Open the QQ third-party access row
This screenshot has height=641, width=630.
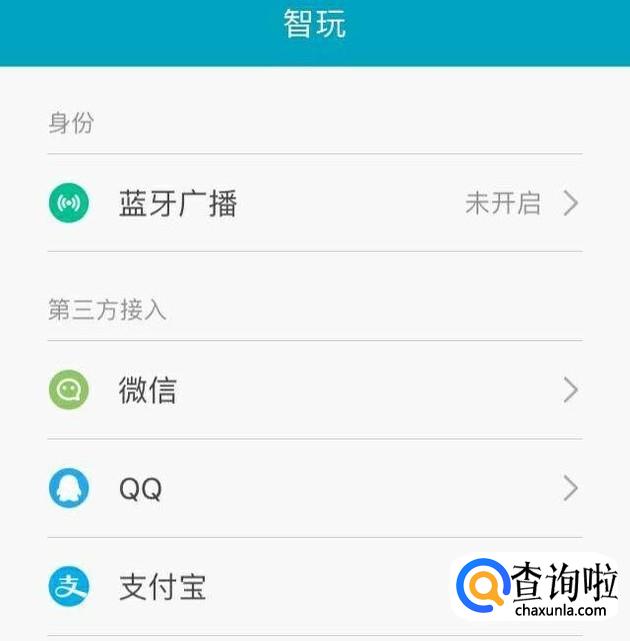pyautogui.click(x=314, y=488)
